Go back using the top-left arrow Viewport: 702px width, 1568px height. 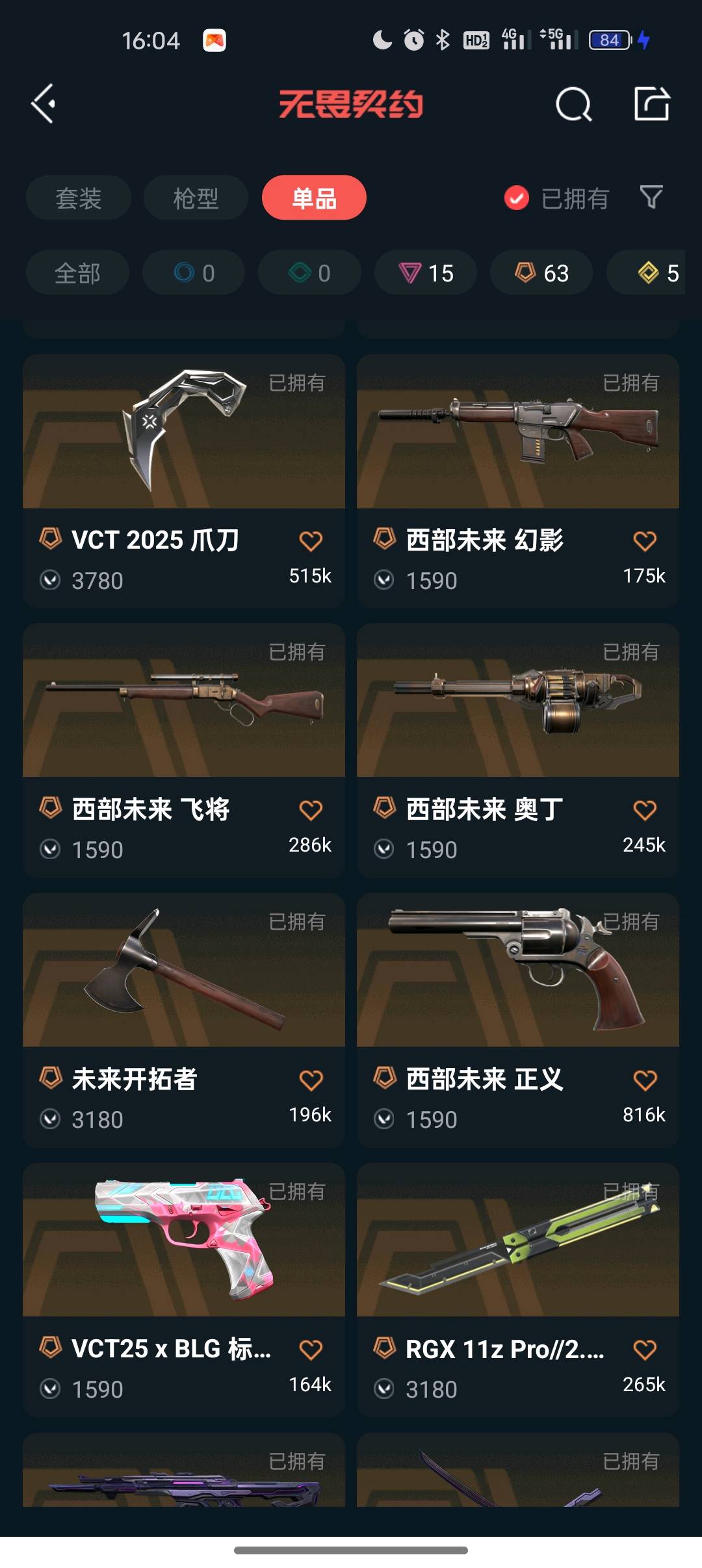click(43, 104)
